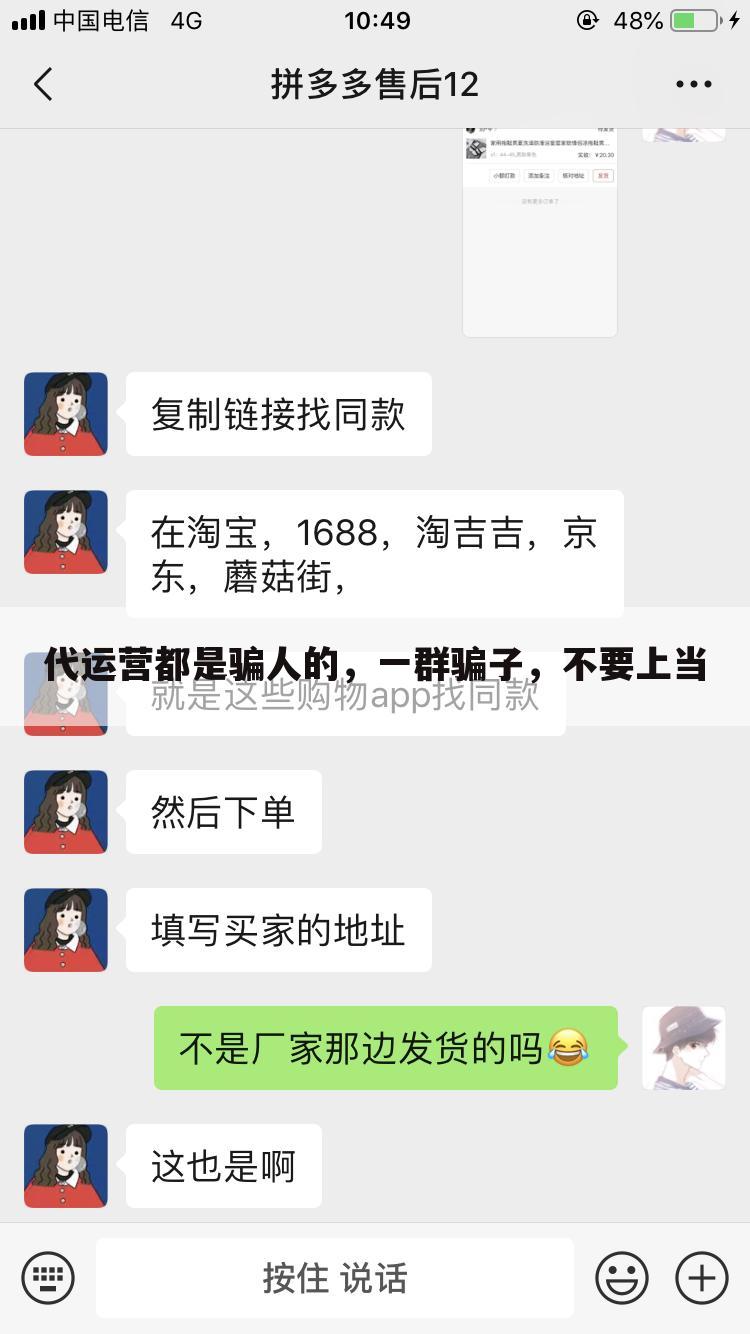
Task: Open the emoji picker
Action: pyautogui.click(x=621, y=1277)
